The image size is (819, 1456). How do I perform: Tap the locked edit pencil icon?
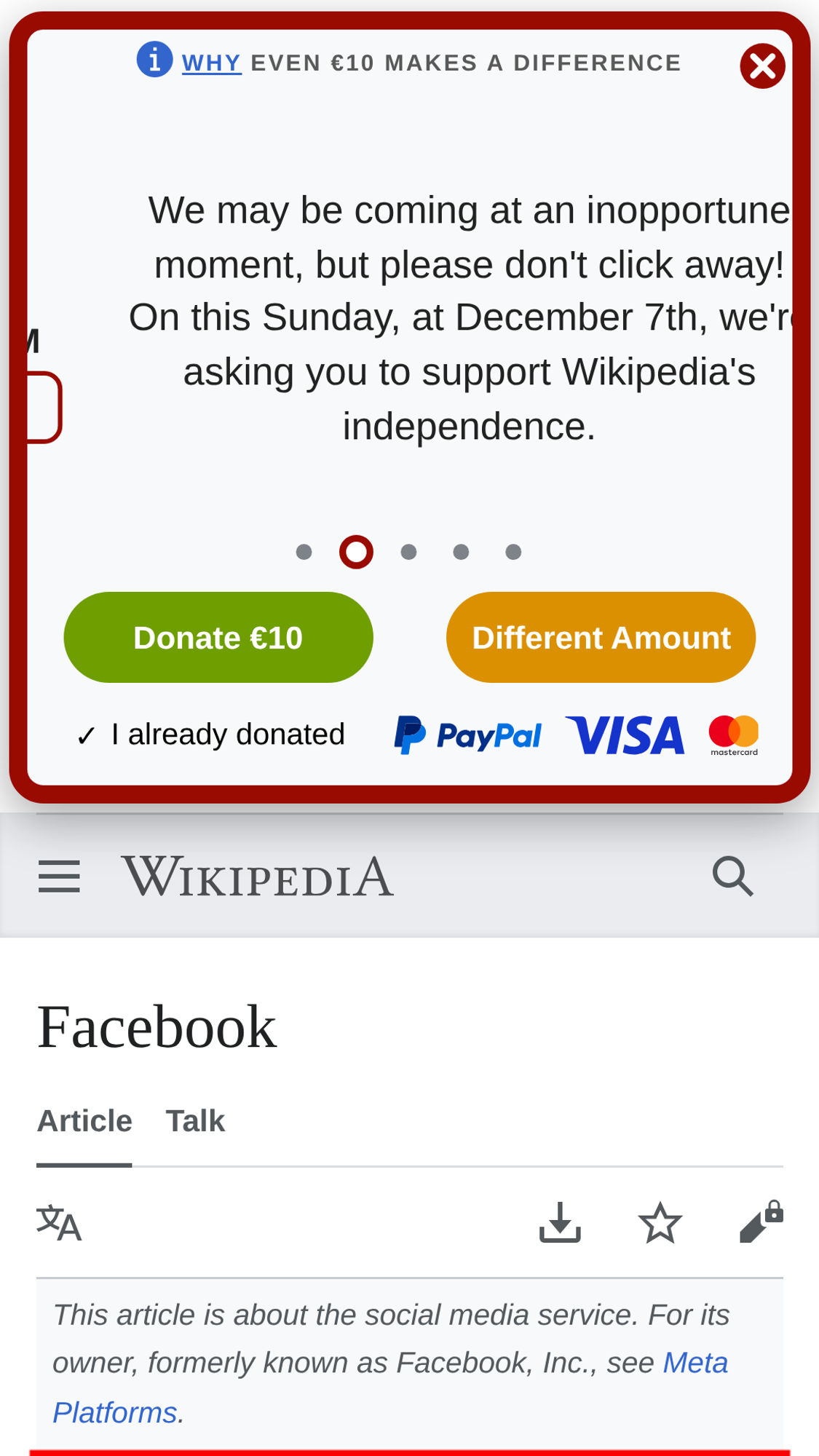click(761, 1223)
